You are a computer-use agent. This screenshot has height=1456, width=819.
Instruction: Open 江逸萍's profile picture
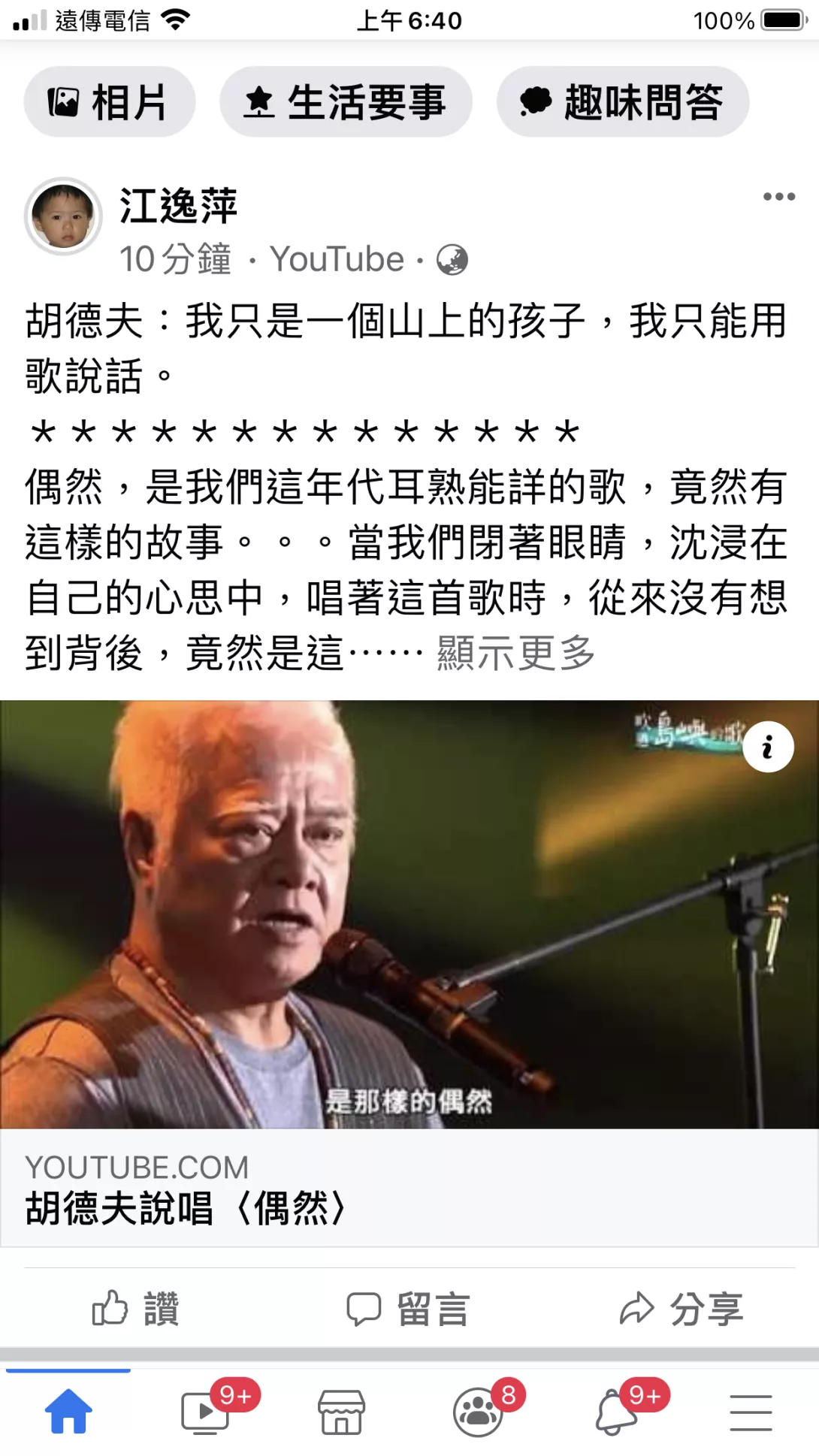pyautogui.click(x=64, y=216)
